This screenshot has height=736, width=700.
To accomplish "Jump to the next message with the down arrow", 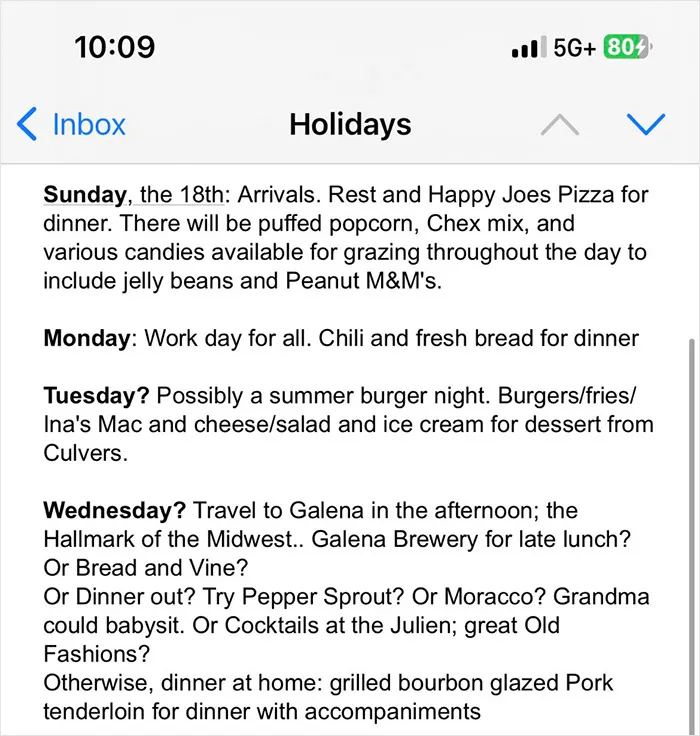I will point(646,124).
